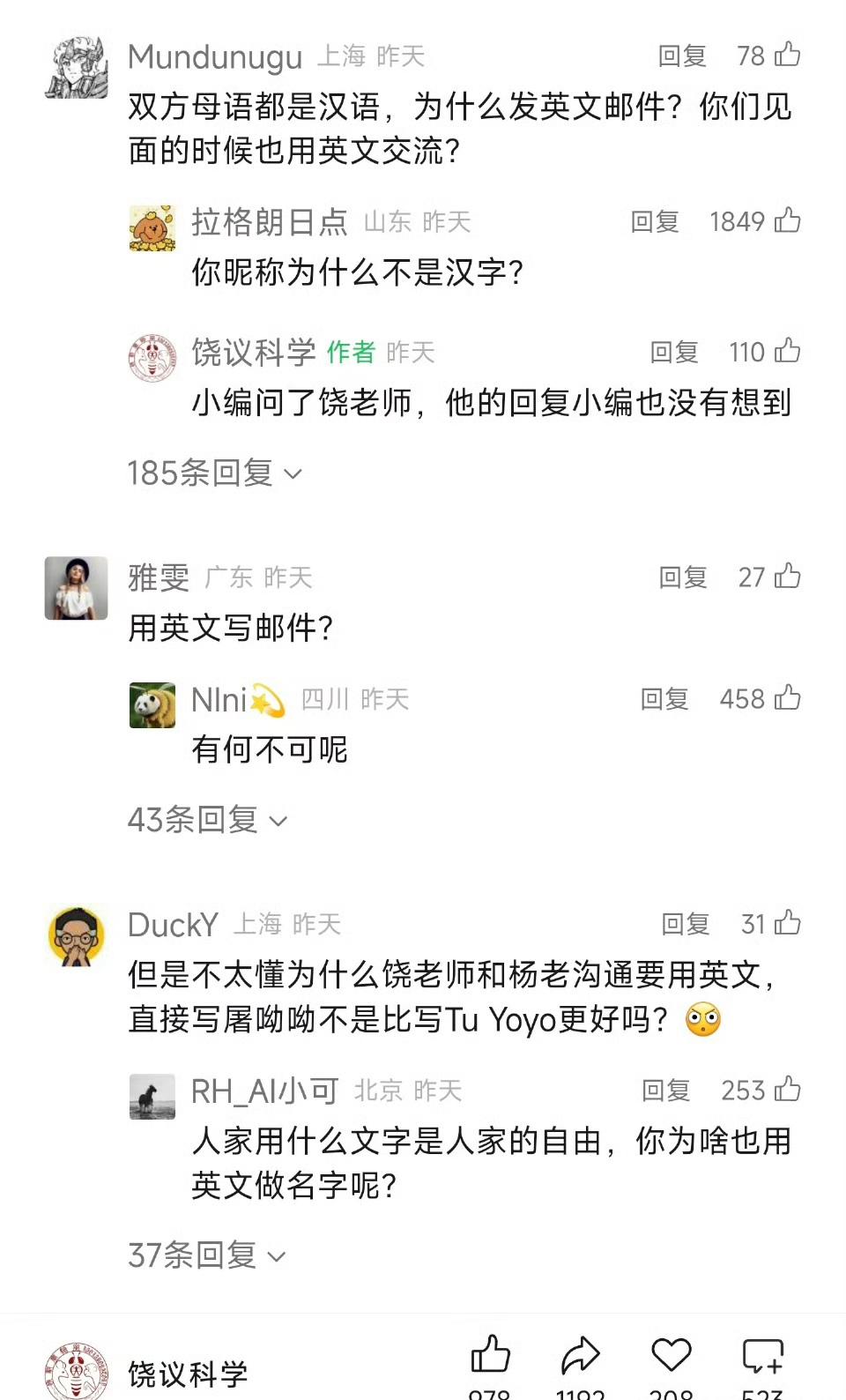
Task: Reply to DuckY's comment
Action: [686, 924]
